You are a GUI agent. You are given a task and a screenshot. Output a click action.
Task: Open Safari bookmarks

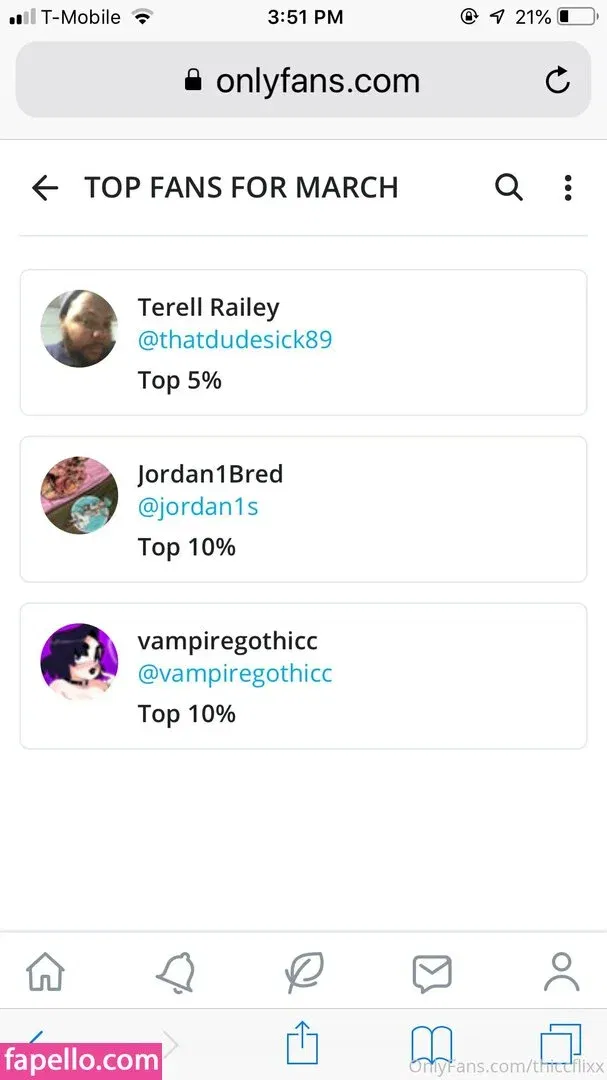pos(431,1044)
